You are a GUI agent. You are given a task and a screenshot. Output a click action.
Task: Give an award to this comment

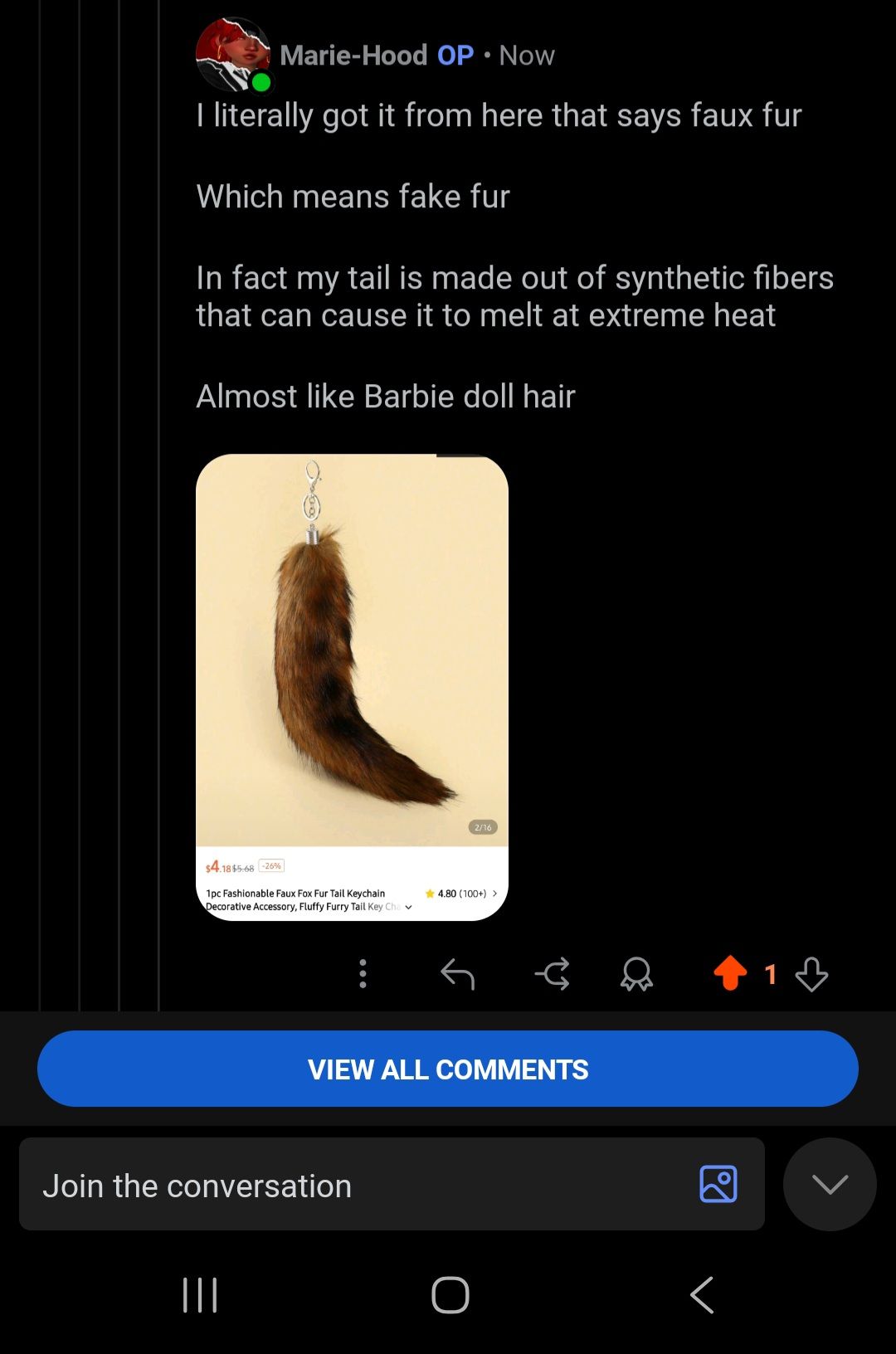tap(636, 973)
